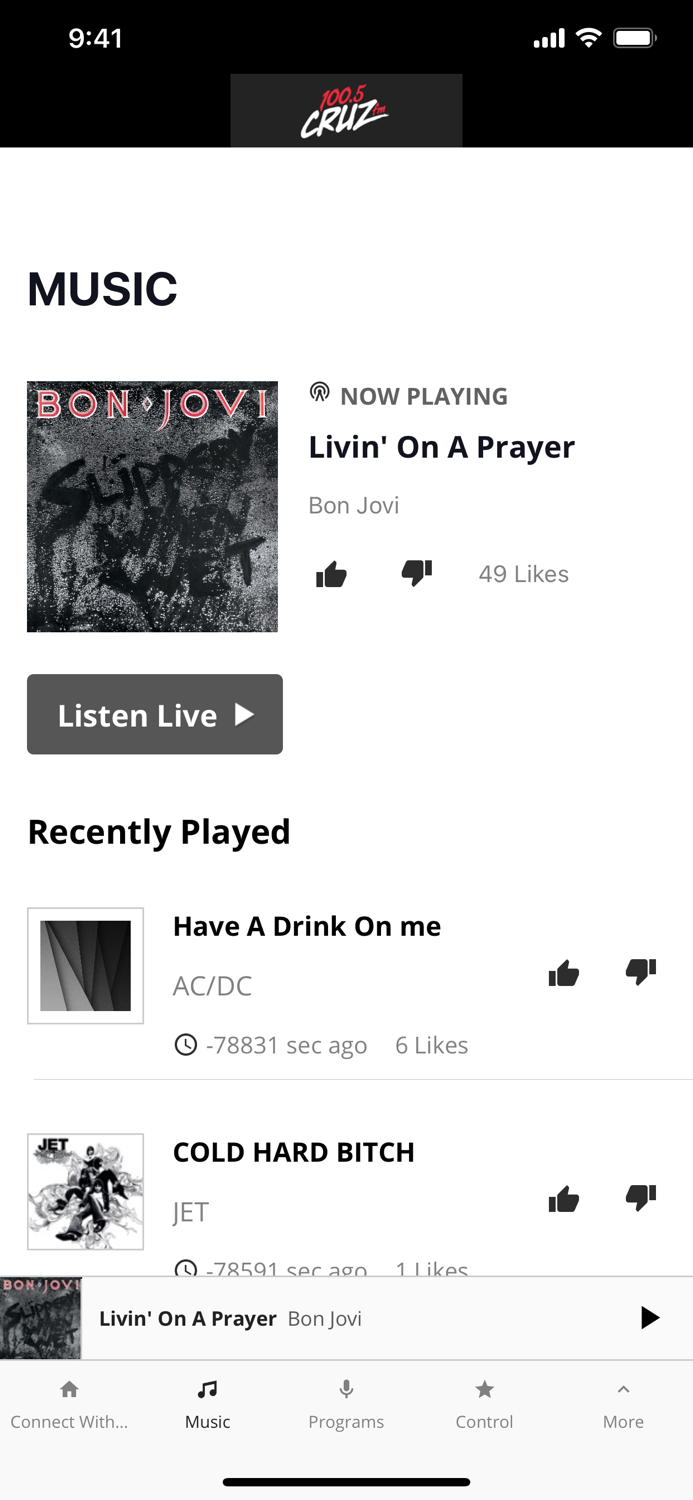Dislike the now playing Bon Jovi song
This screenshot has height=1500, width=693.
point(416,573)
